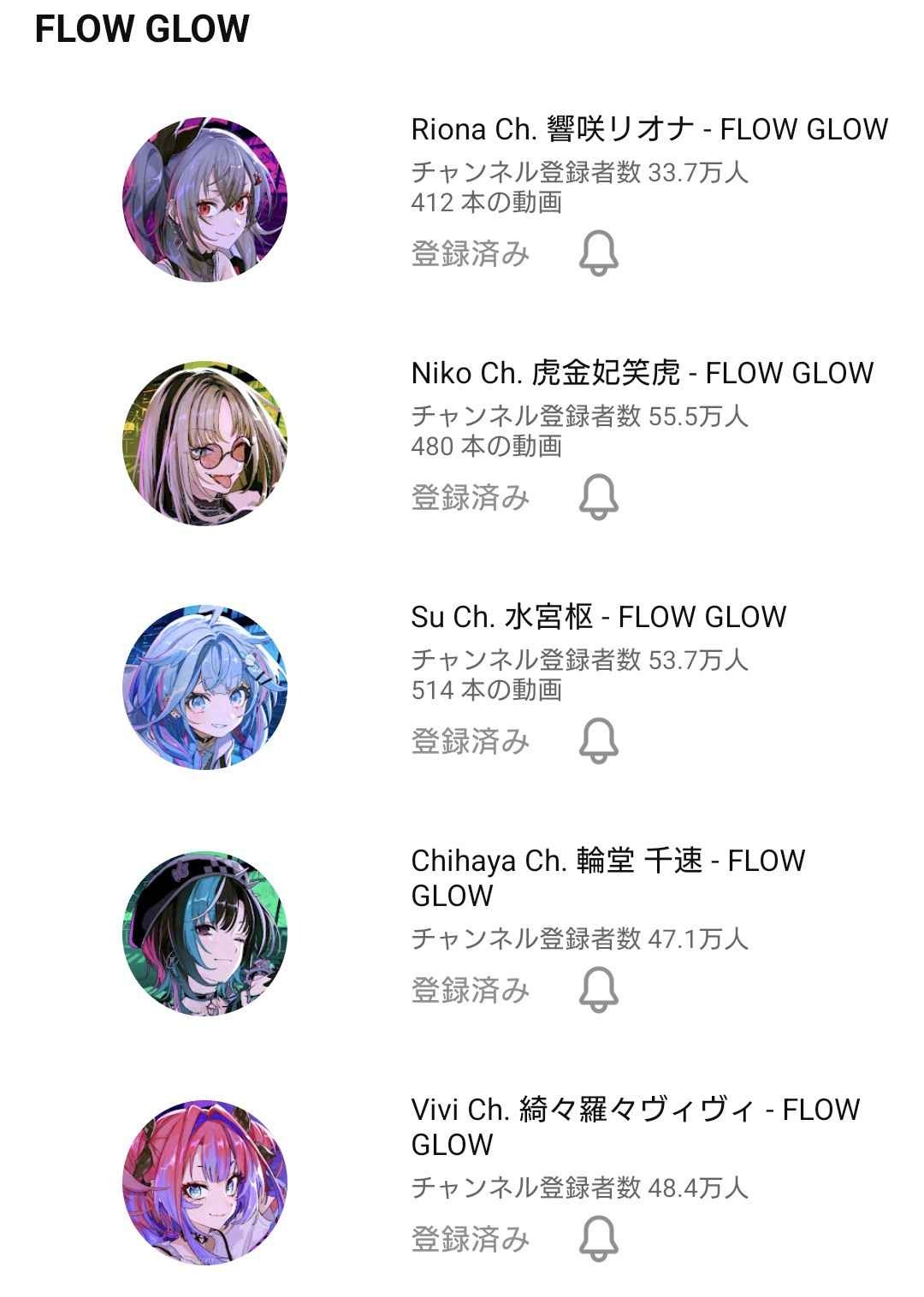
Task: Tap Su's profile avatar
Action: coord(205,687)
